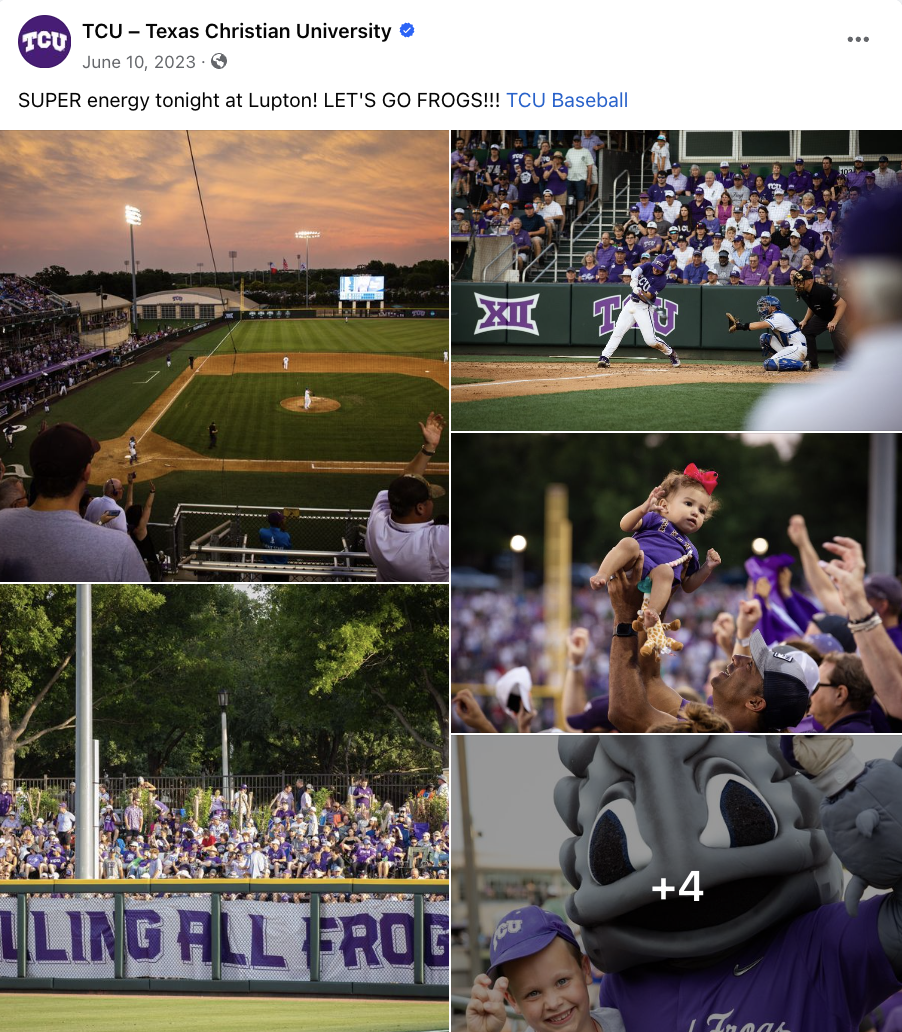Screen dimensions: 902x1032
Task: Follow the TCU Baseball link
Action: click(x=567, y=100)
